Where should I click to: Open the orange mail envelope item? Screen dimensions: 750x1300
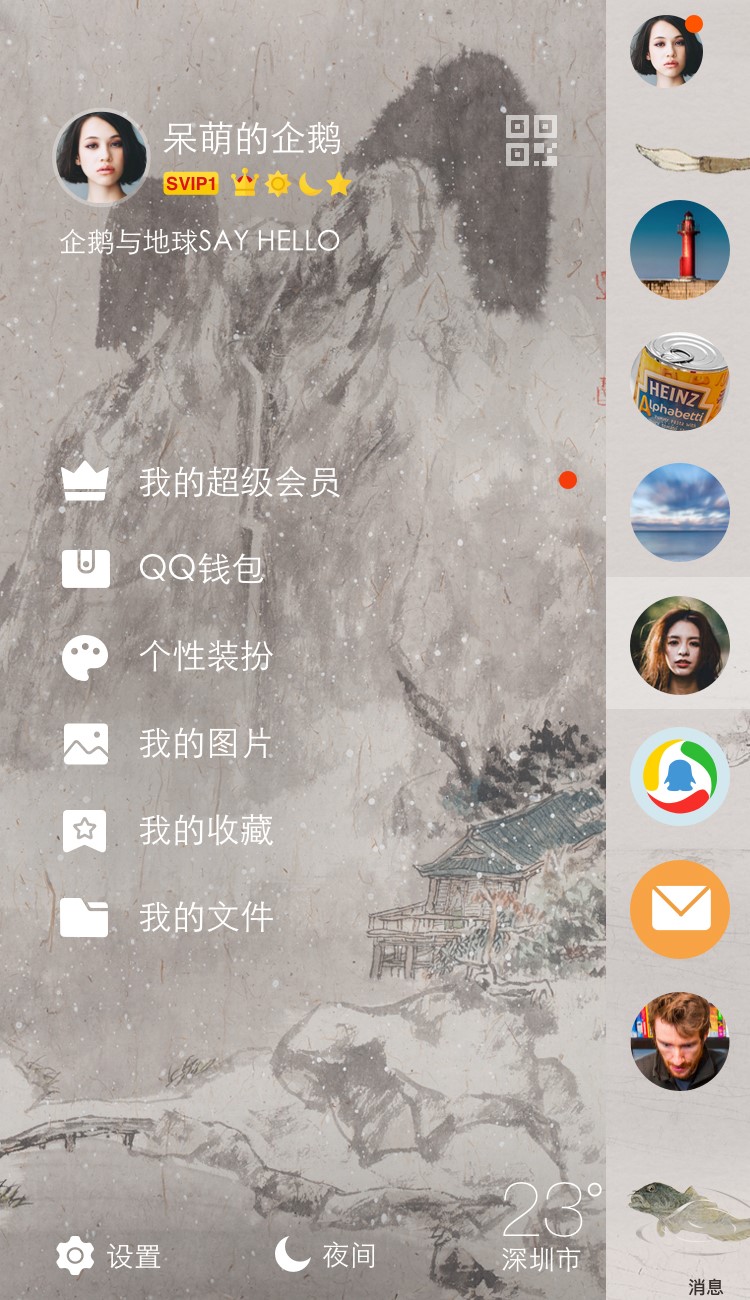[x=680, y=909]
